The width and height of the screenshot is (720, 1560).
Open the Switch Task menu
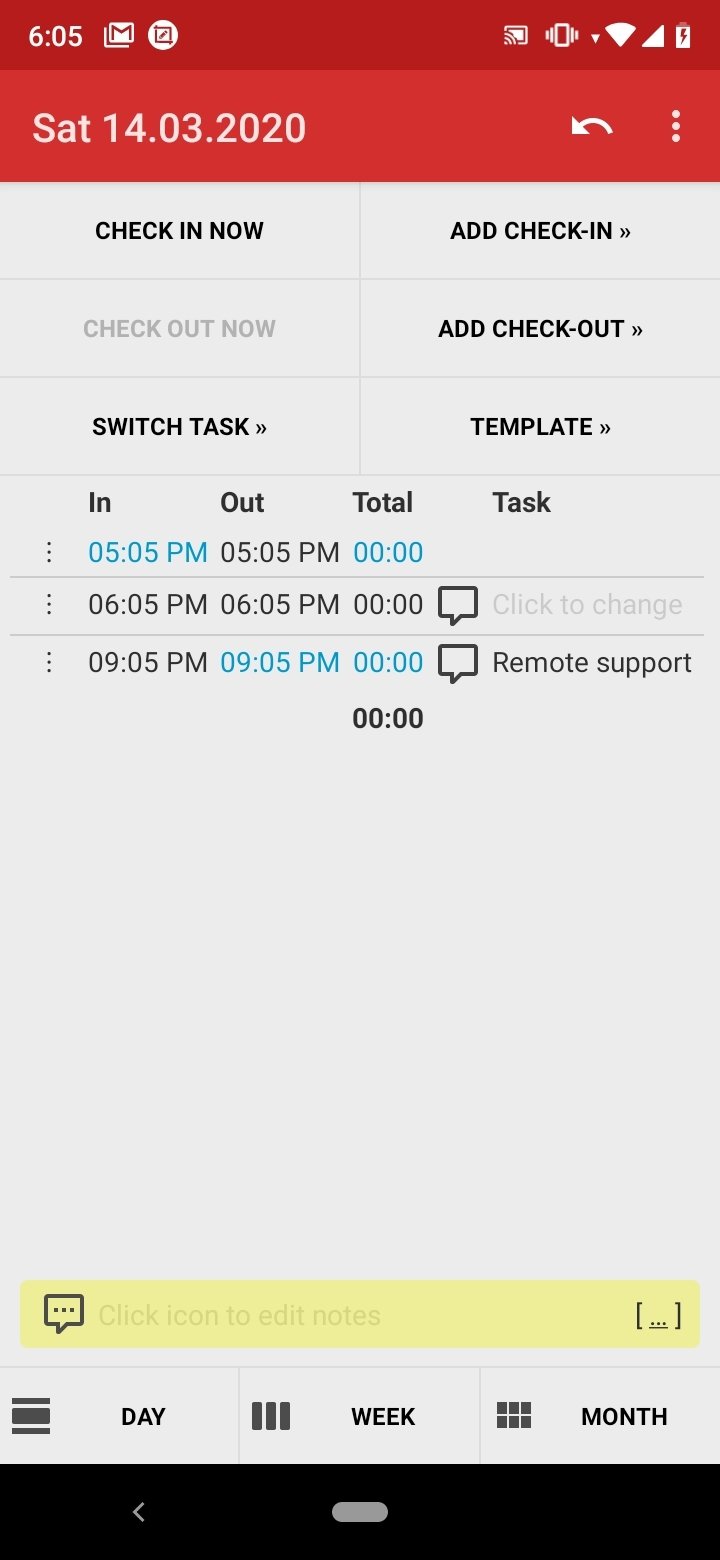pos(179,427)
